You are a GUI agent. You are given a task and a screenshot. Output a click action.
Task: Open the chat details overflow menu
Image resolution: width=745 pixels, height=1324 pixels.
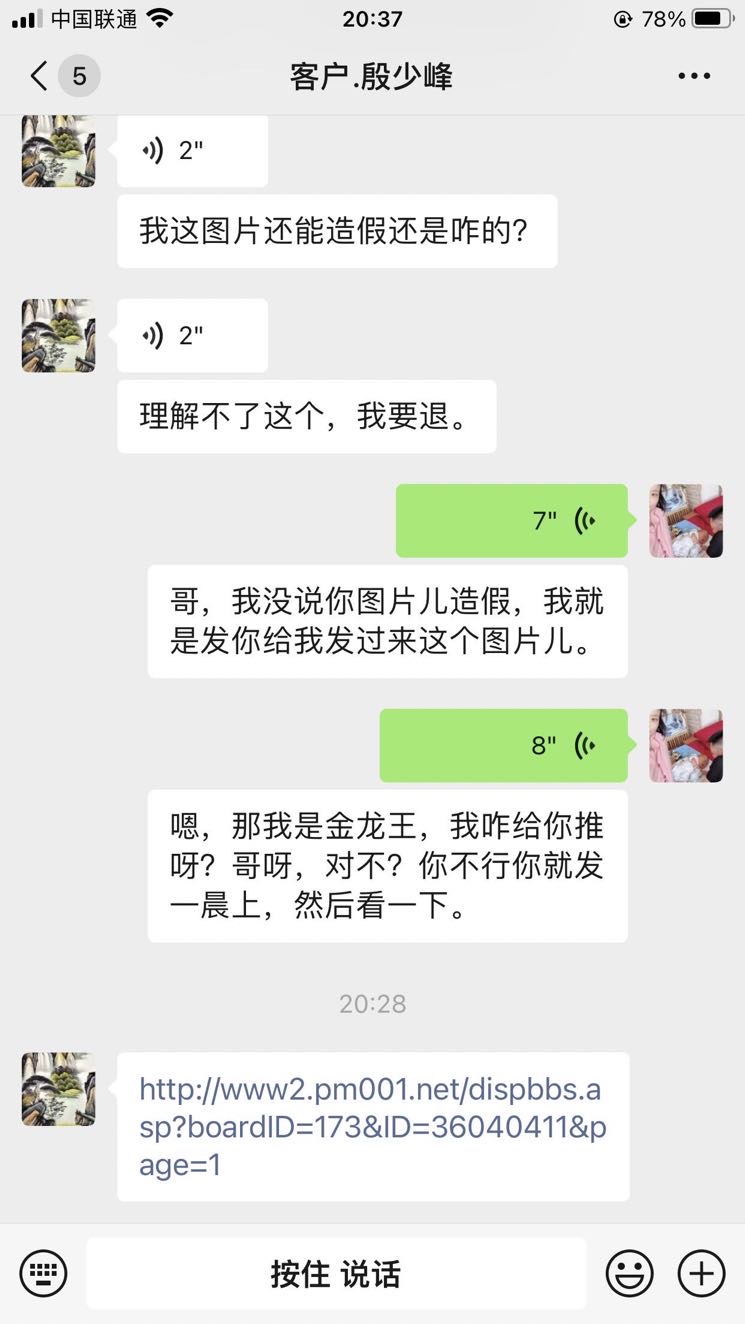point(693,76)
